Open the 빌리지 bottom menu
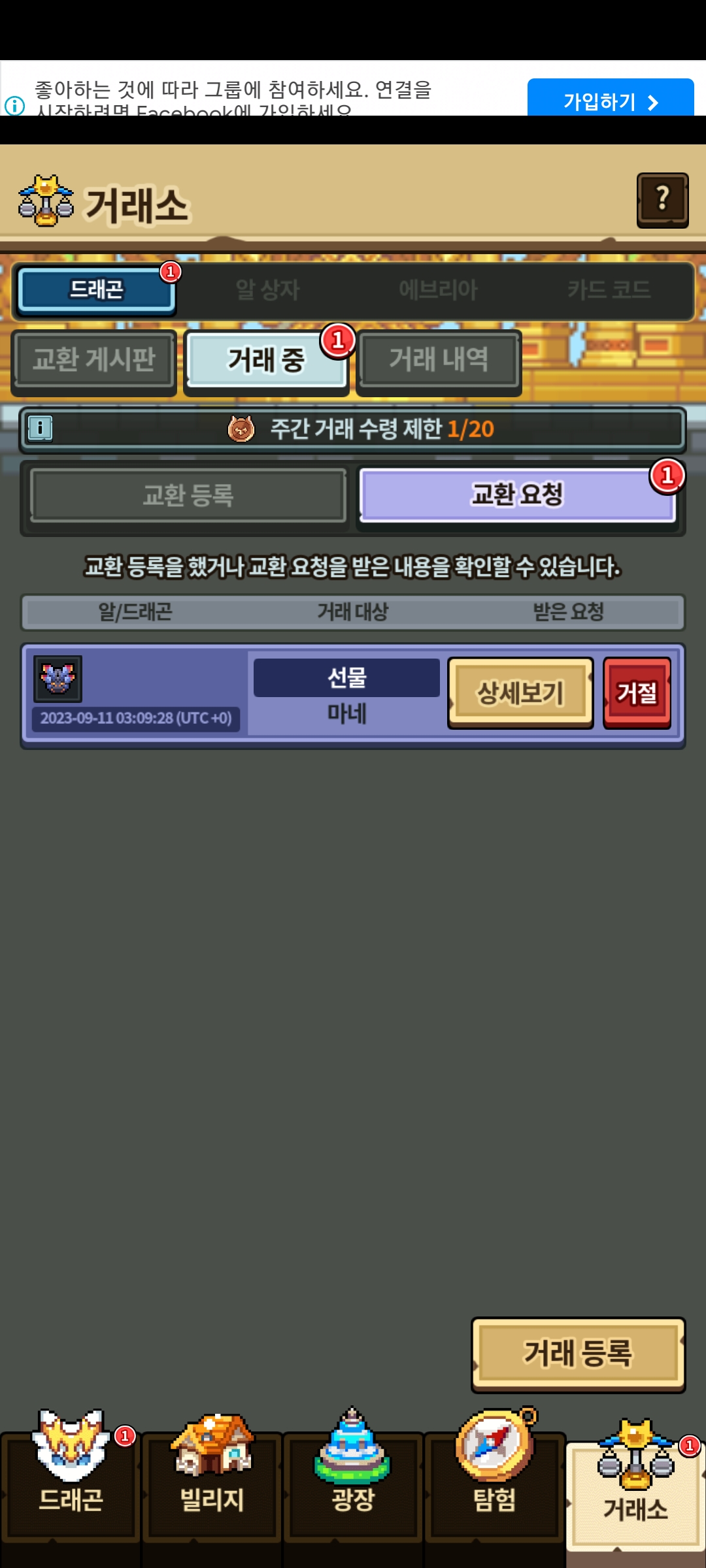 click(212, 1483)
